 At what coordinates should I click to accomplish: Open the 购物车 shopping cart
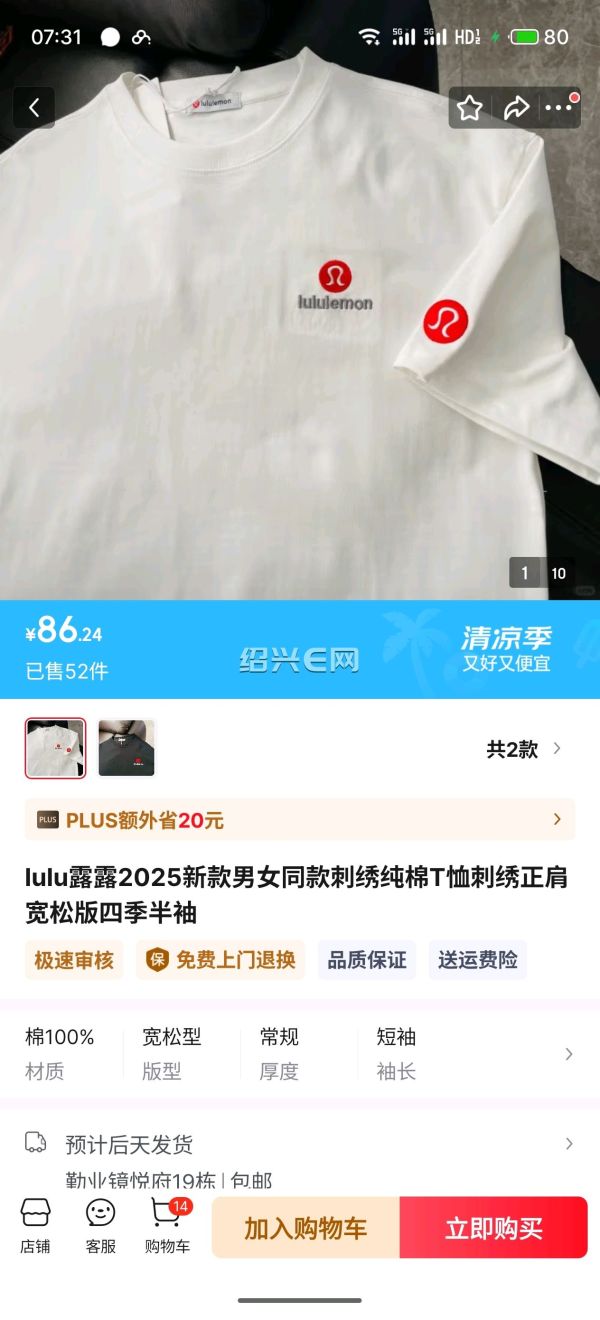pos(166,1226)
